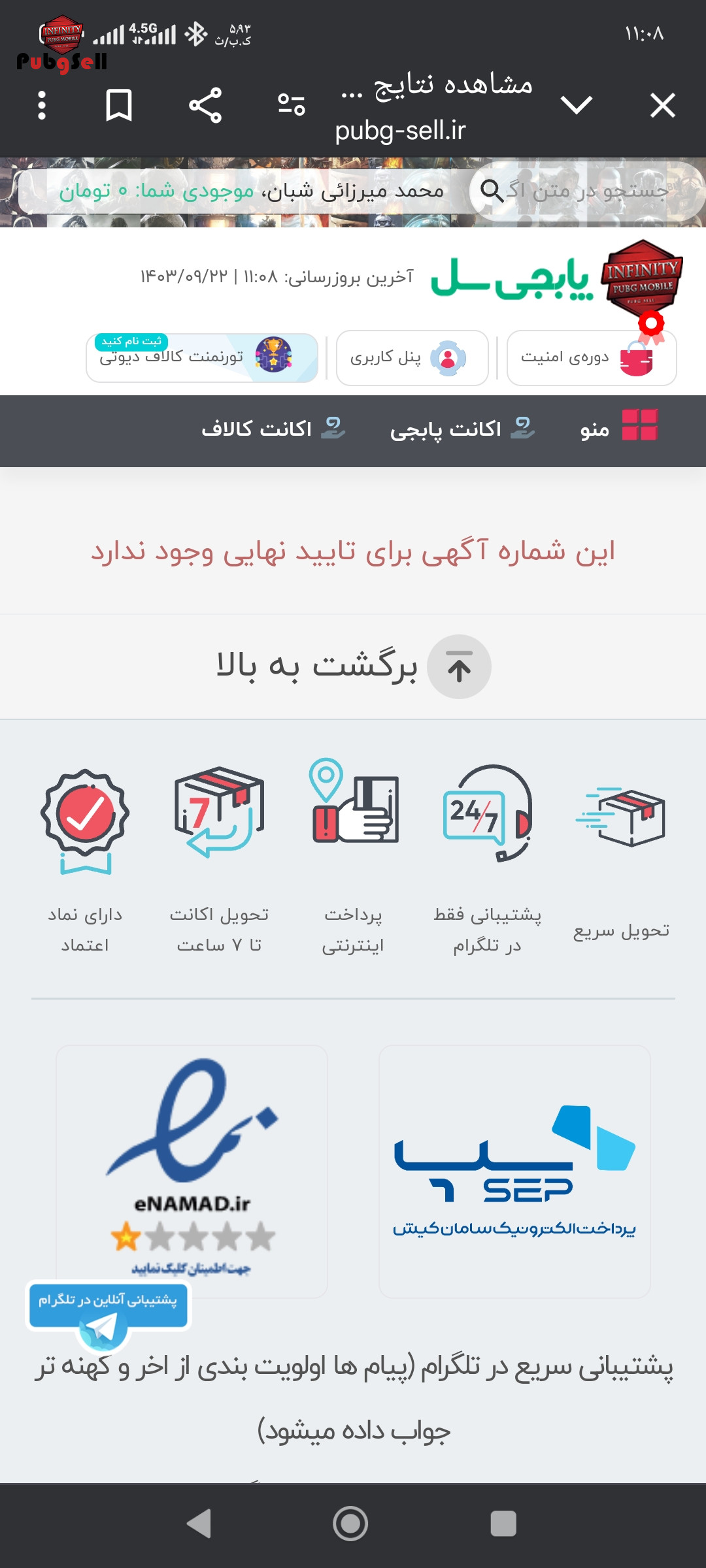Open the browser overflow menu
This screenshot has height=1568, width=706.
coord(42,105)
